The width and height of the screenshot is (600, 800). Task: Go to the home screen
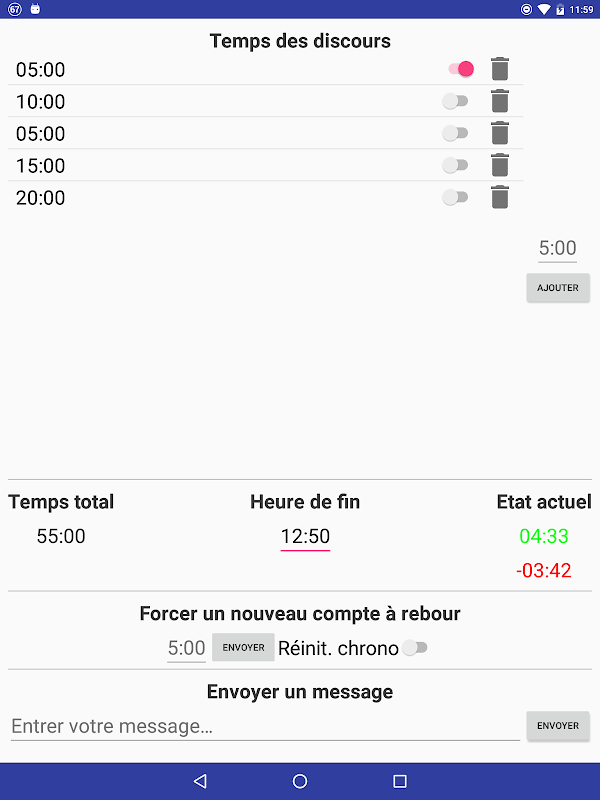(x=300, y=781)
